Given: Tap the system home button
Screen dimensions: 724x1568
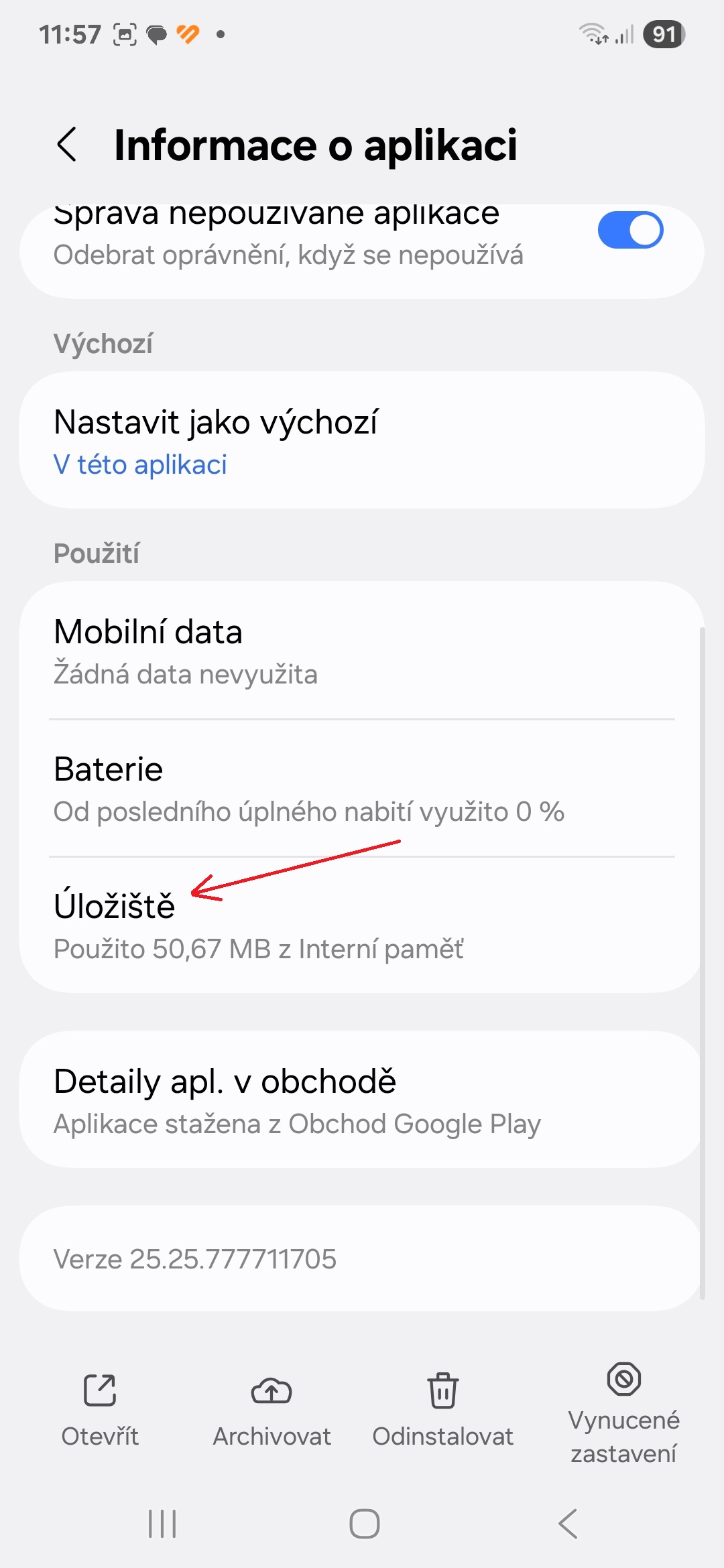Looking at the screenshot, I should pos(364,1524).
